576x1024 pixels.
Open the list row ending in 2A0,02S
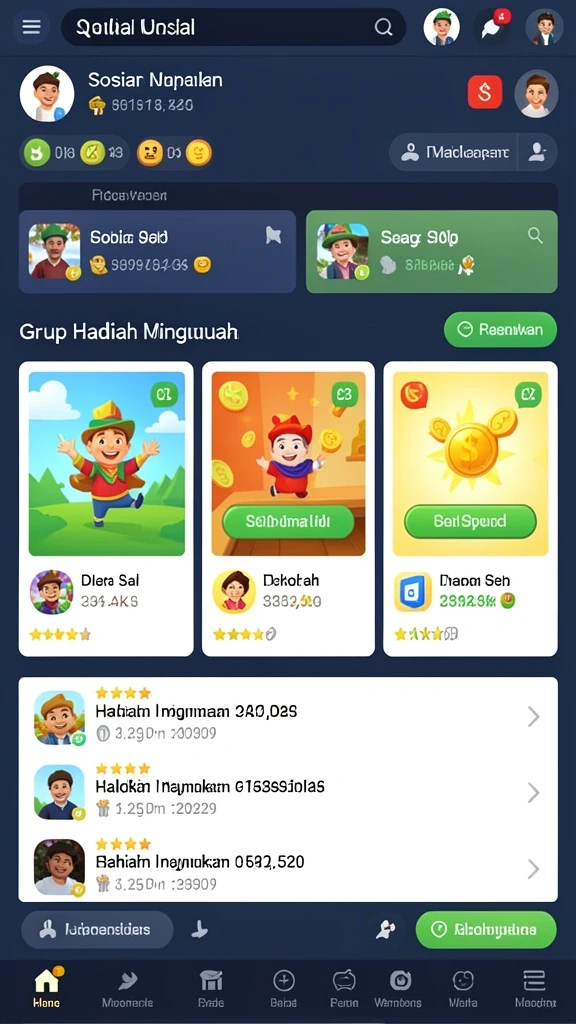288,717
